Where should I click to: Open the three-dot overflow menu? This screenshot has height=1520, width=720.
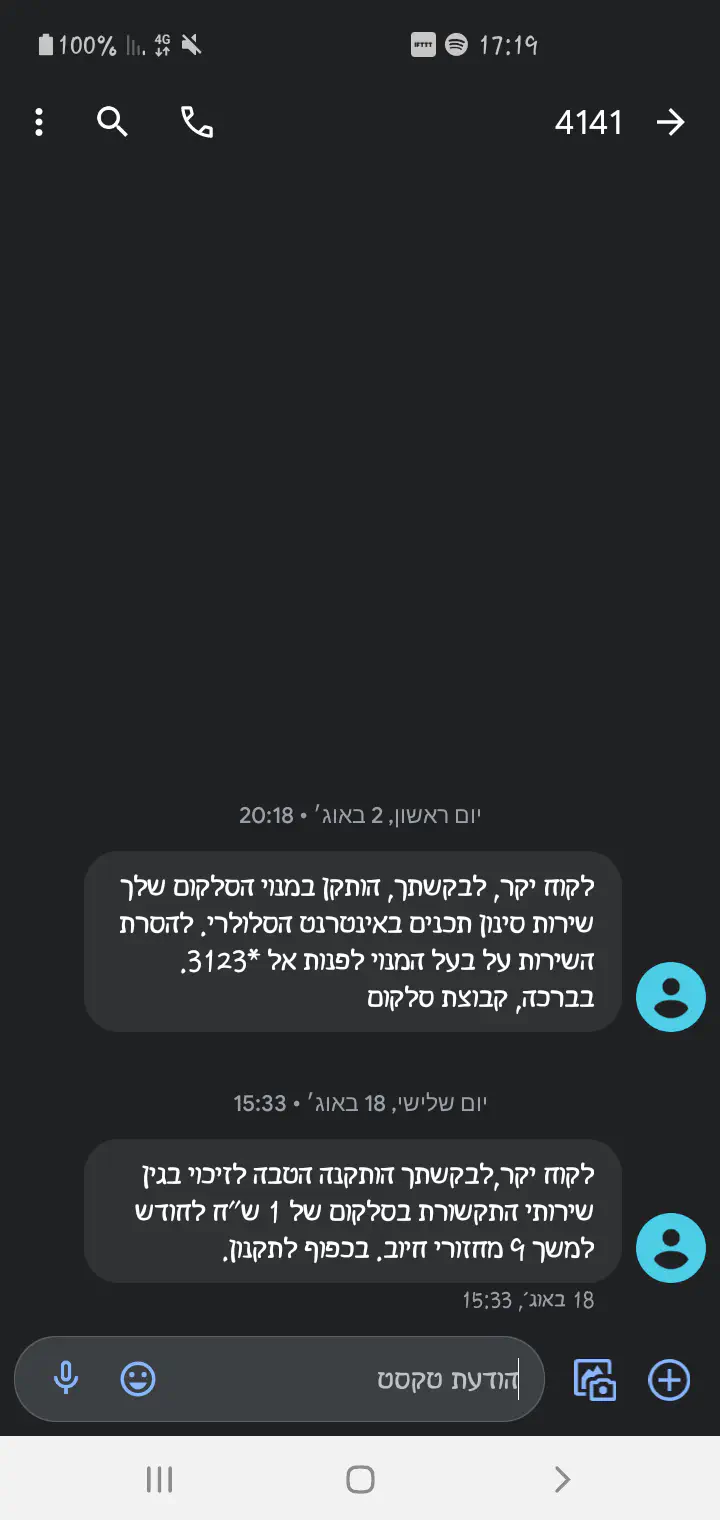[x=39, y=122]
